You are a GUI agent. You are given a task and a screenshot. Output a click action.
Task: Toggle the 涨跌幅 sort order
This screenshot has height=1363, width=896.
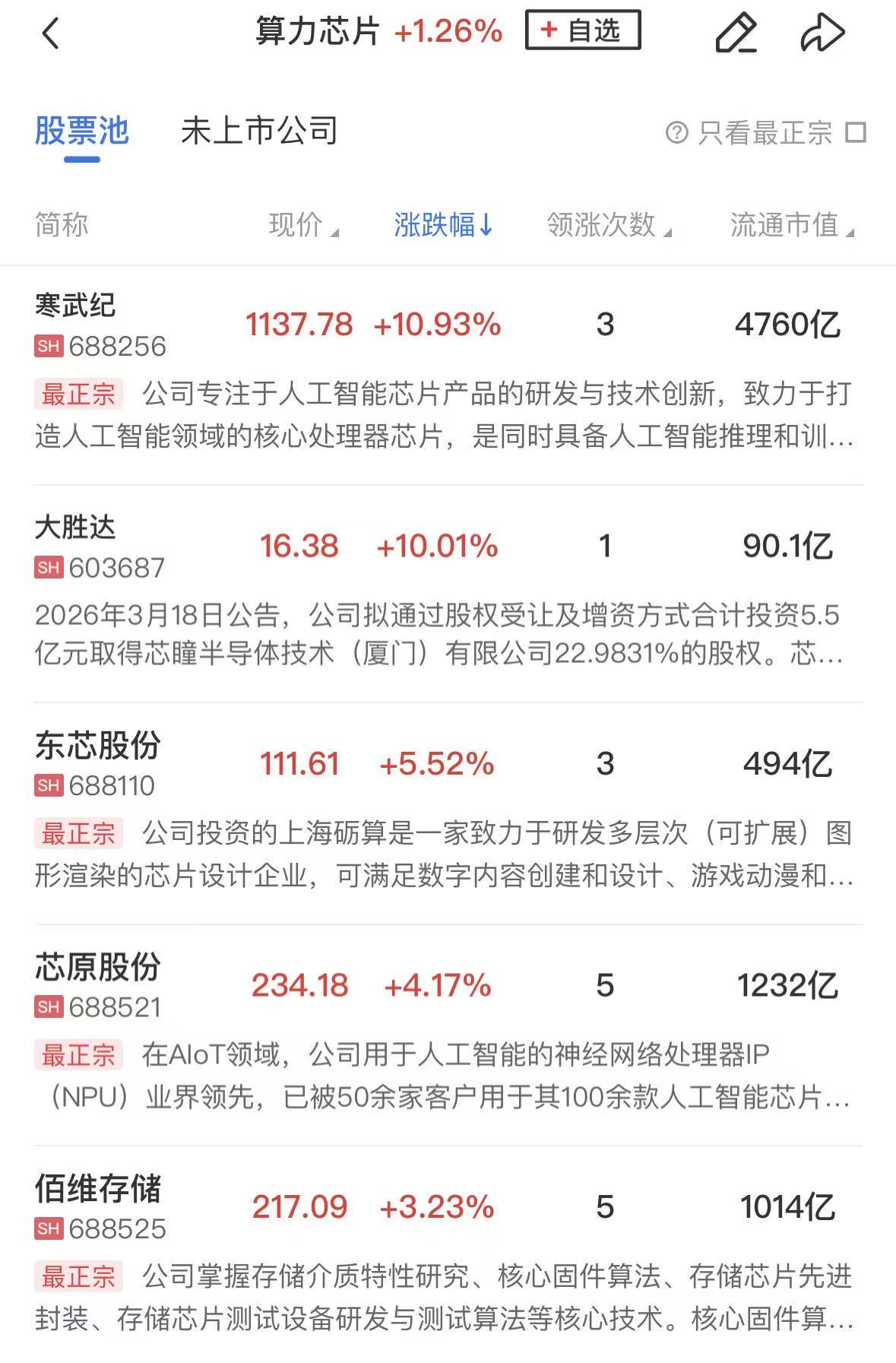444,225
